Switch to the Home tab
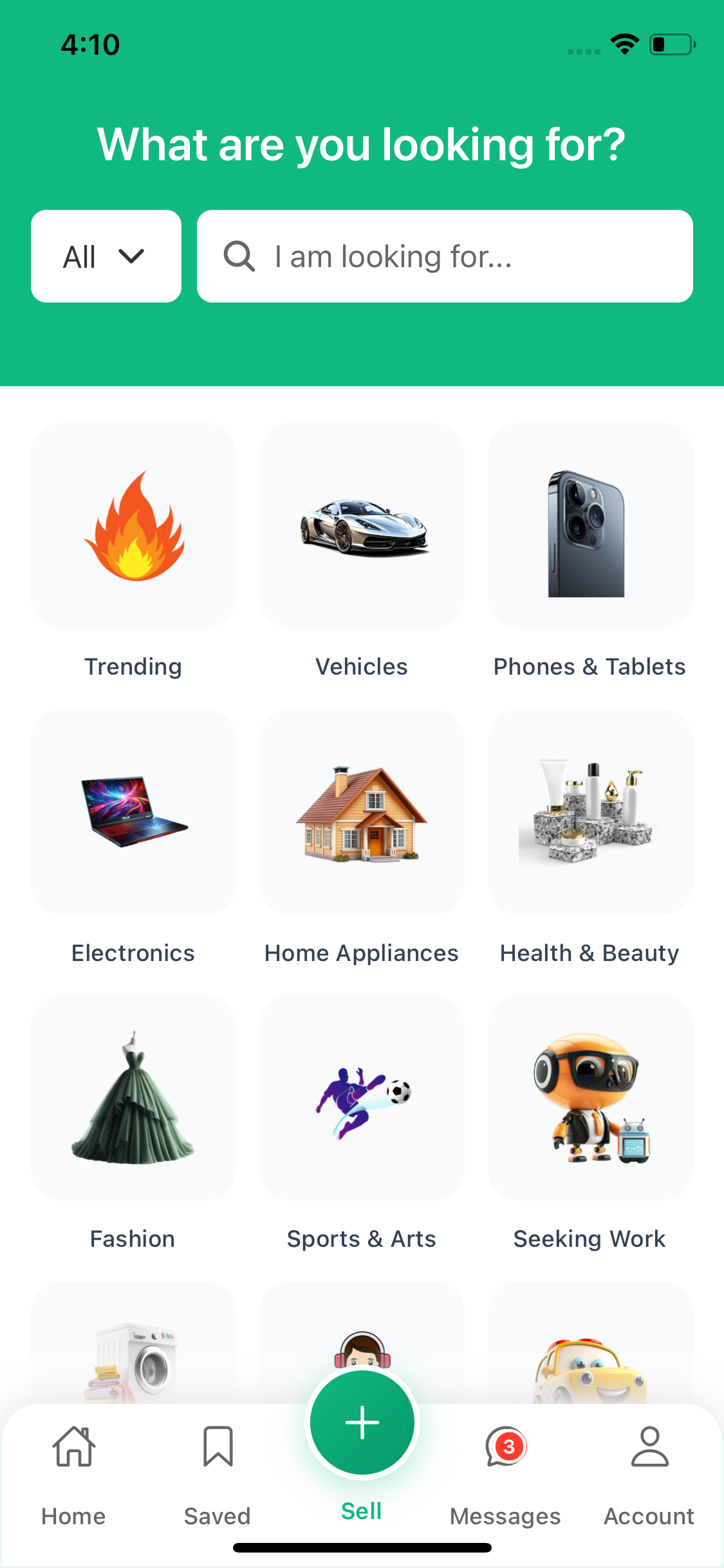724x1568 pixels. pos(73,1474)
